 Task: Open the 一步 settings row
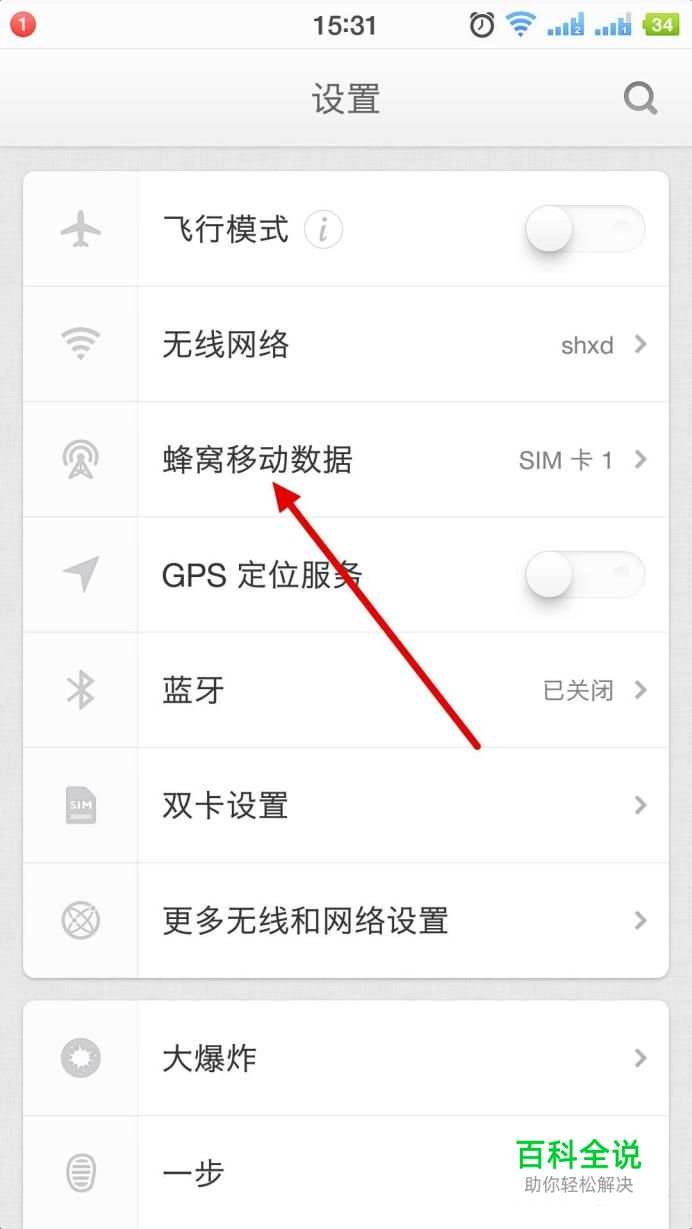click(346, 1172)
